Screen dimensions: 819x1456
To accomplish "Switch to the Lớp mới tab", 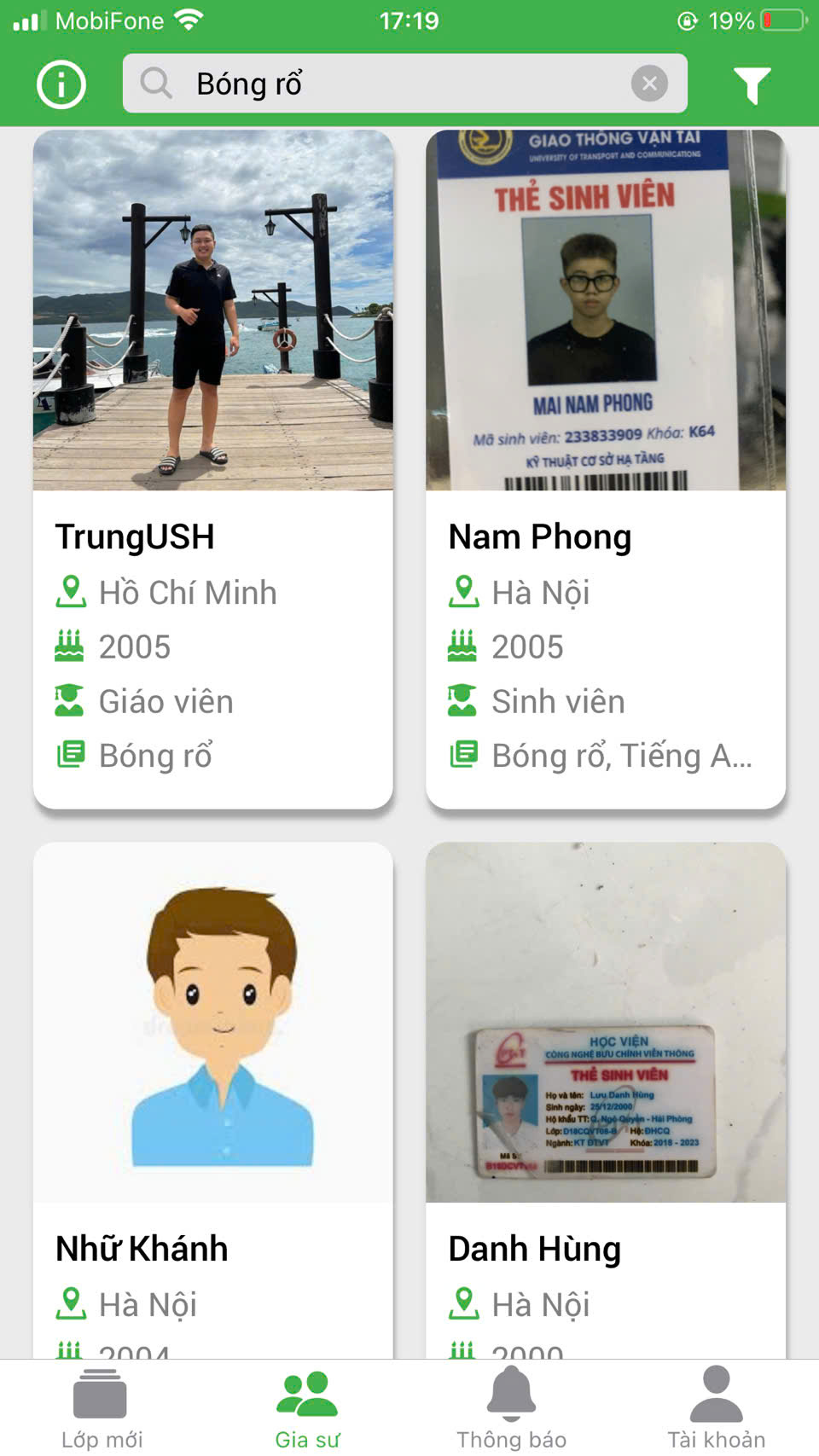I will (x=102, y=1407).
